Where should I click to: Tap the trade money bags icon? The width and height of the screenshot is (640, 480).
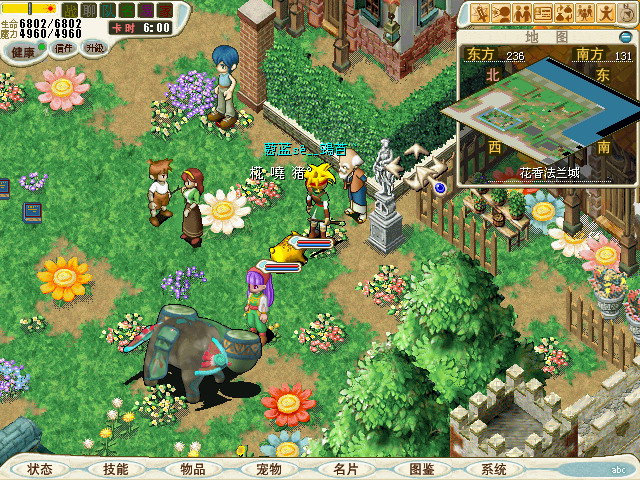[564, 13]
